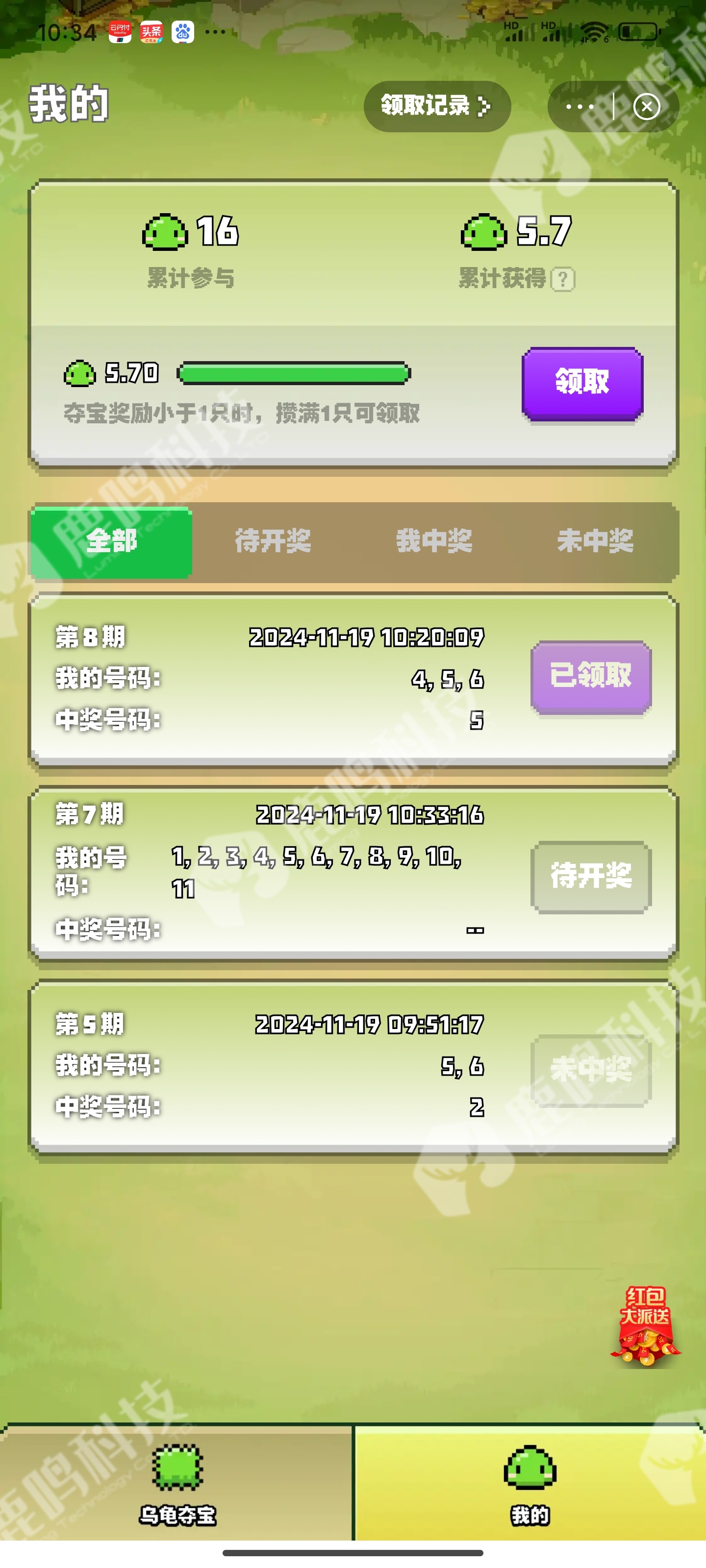Viewport: 706px width, 1568px height.
Task: Tap the 未中奖 button on 第5期
Action: 591,1070
